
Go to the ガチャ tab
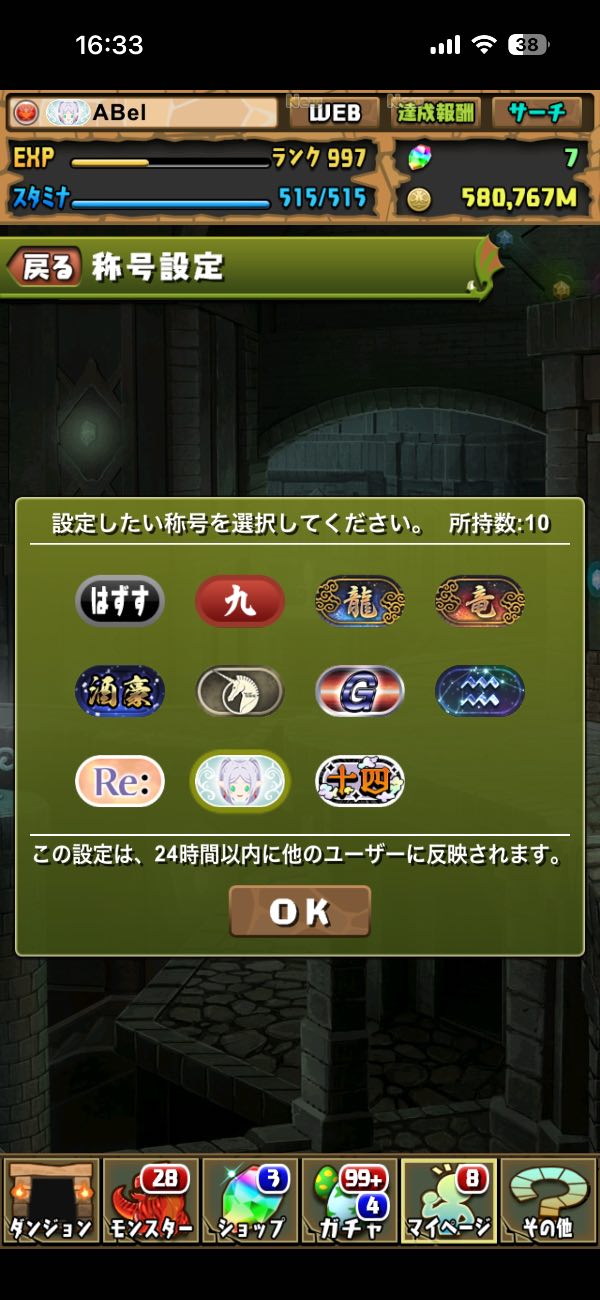349,1200
